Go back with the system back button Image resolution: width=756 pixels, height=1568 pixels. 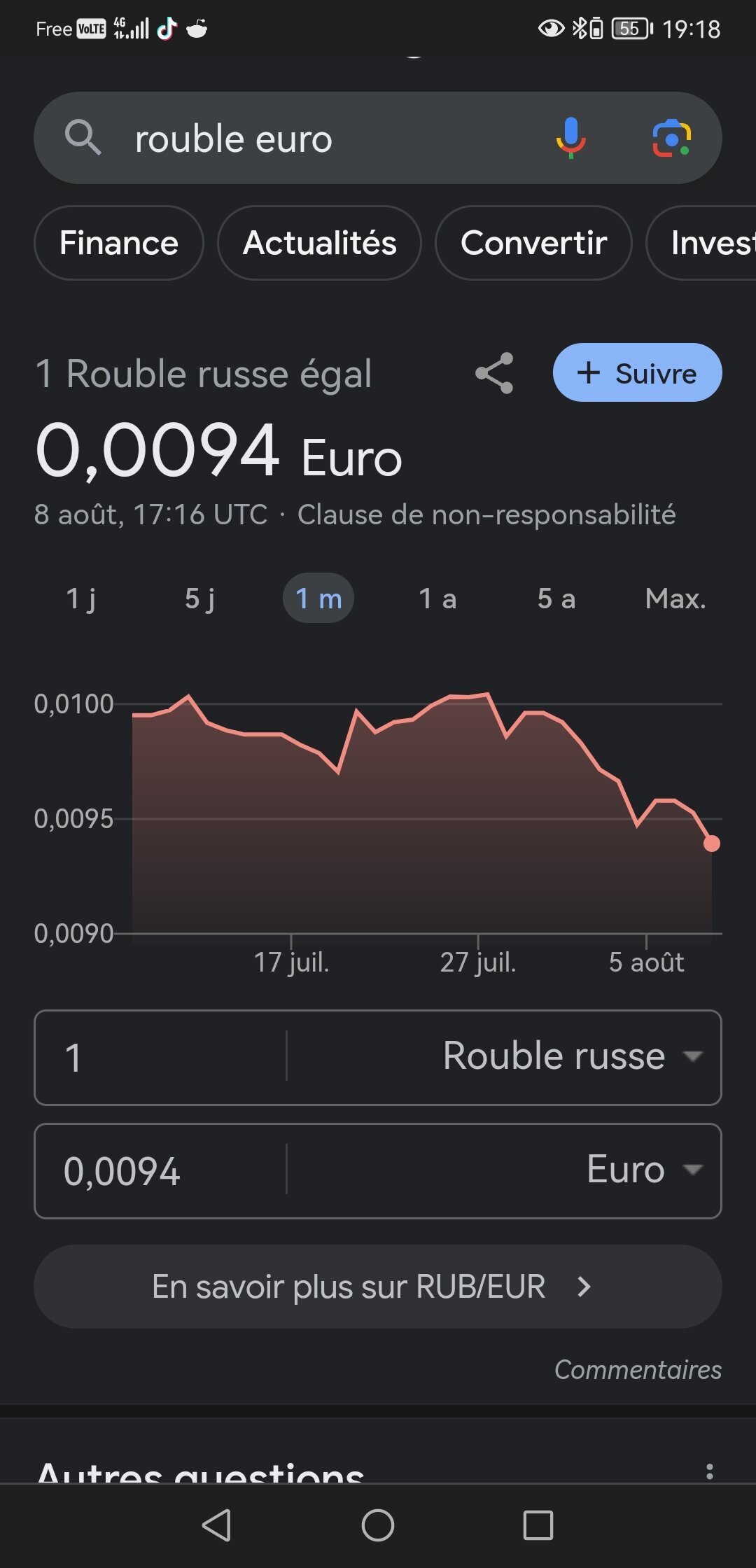[x=217, y=1525]
